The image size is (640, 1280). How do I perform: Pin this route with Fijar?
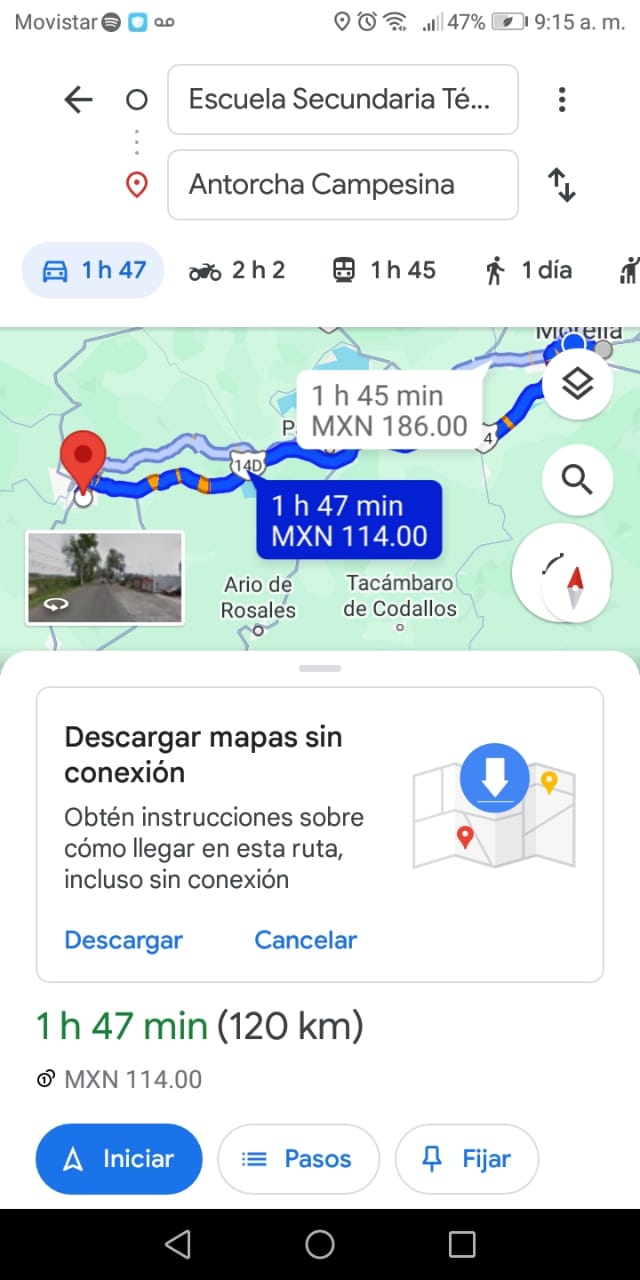point(467,1159)
